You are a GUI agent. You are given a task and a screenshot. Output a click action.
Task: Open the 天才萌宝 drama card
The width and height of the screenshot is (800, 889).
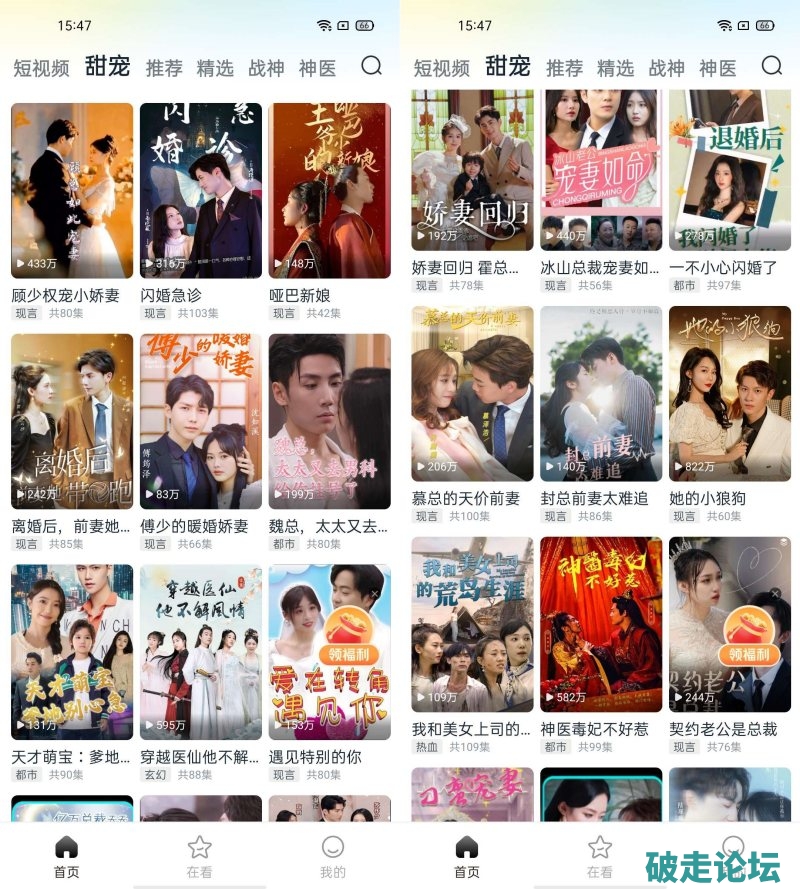tap(72, 652)
